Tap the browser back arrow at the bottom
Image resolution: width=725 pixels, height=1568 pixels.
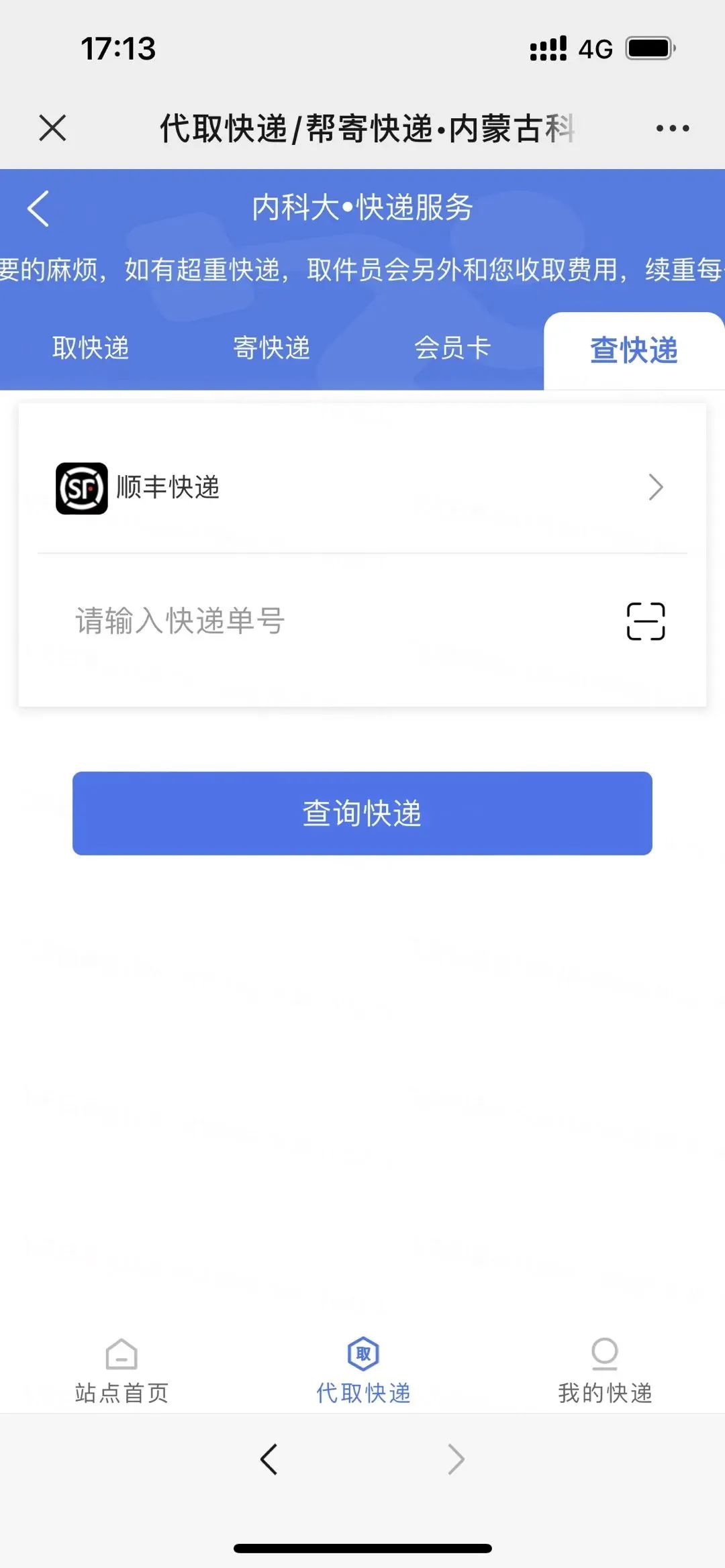269,1459
